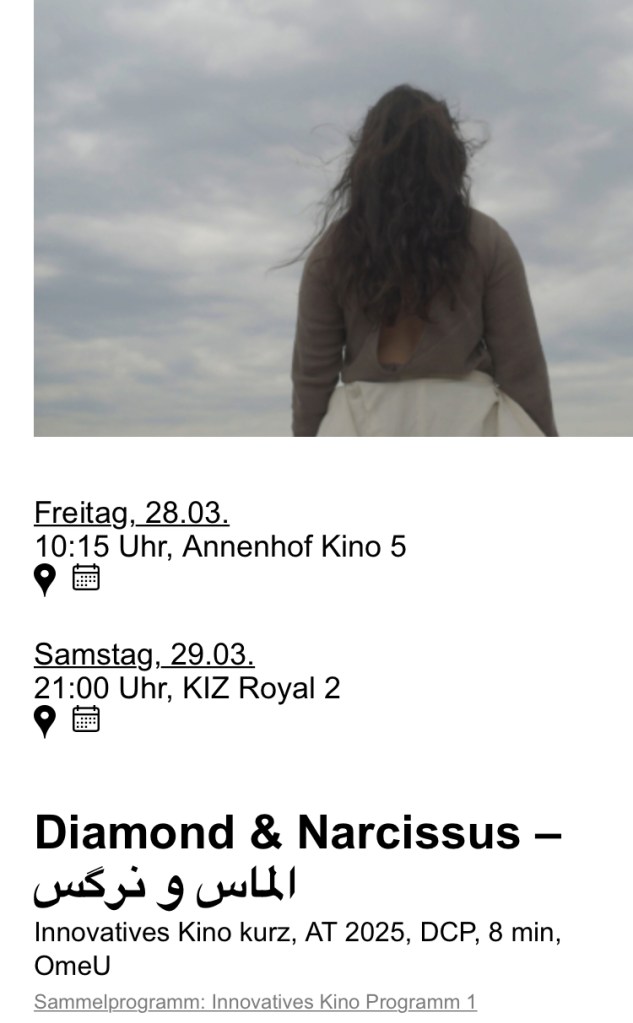Open the Samstag, 29.03. date link
Image resolution: width=633 pixels, height=1023 pixels.
[144, 654]
